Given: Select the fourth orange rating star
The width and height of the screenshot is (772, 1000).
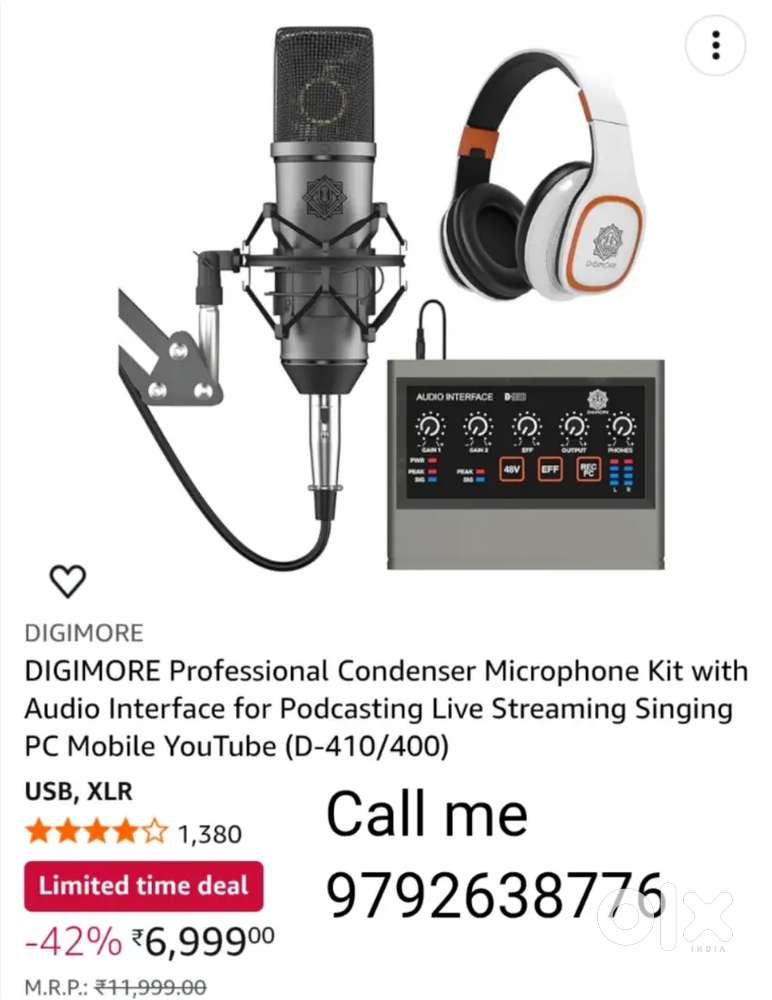Looking at the screenshot, I should [x=126, y=831].
